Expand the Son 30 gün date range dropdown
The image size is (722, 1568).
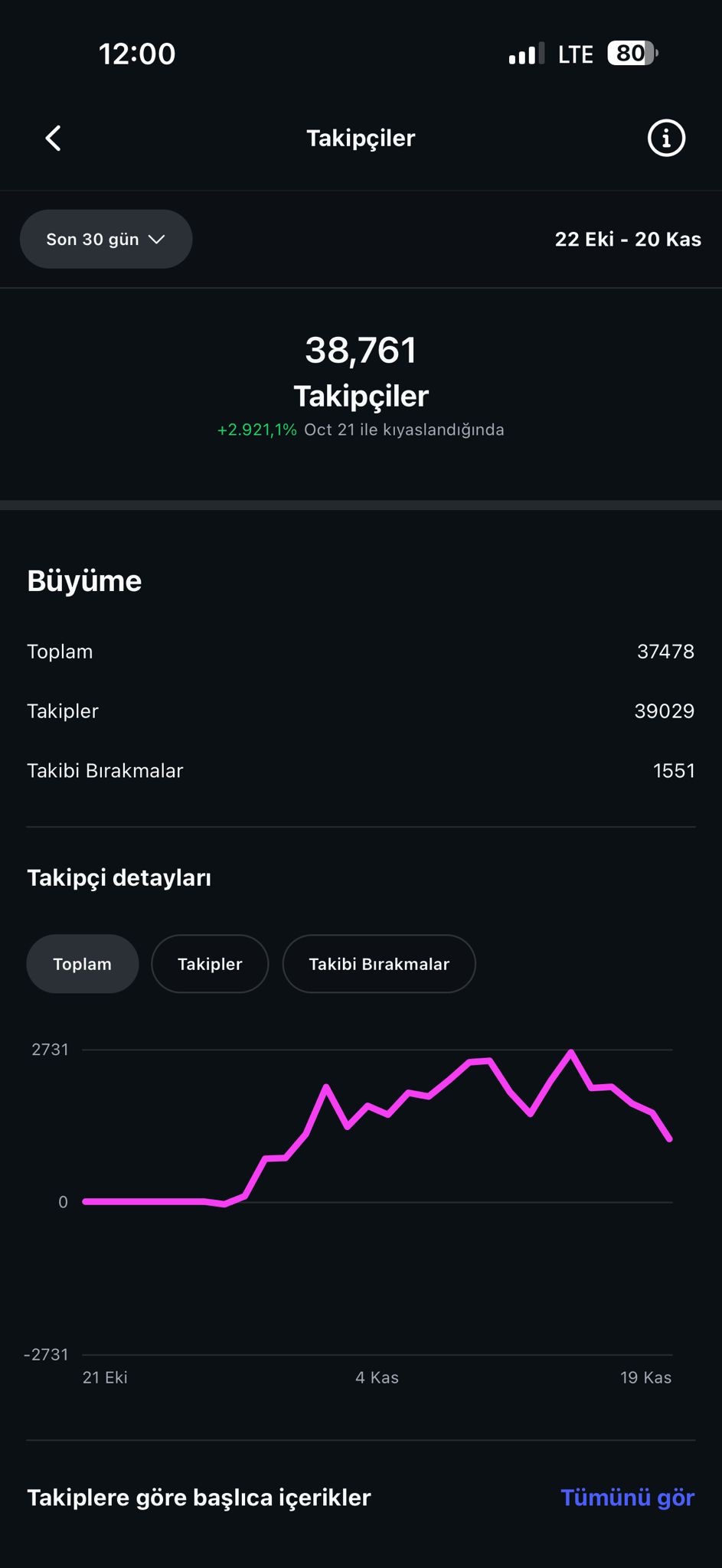[106, 239]
